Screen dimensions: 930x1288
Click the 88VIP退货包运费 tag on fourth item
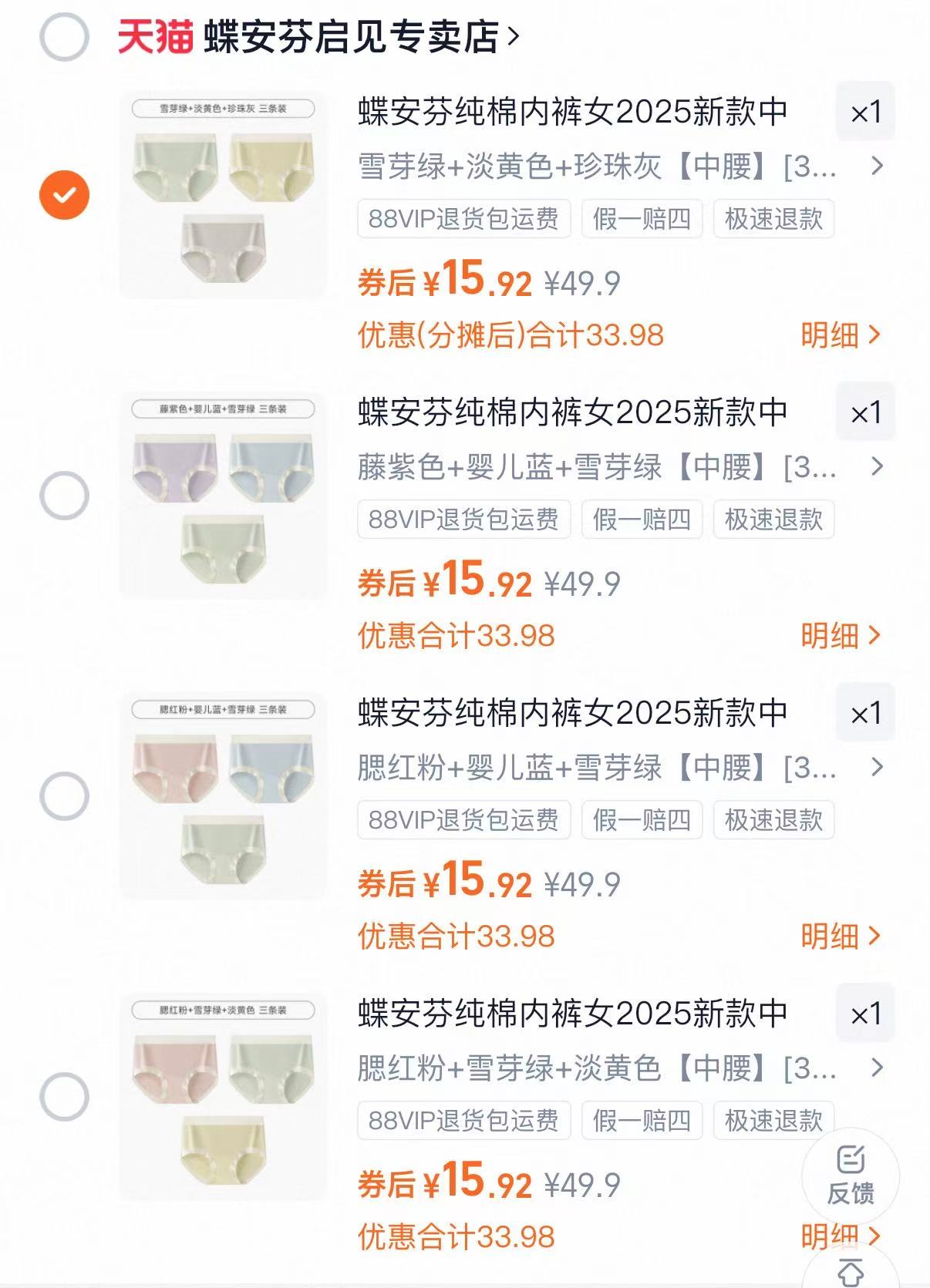point(463,1119)
